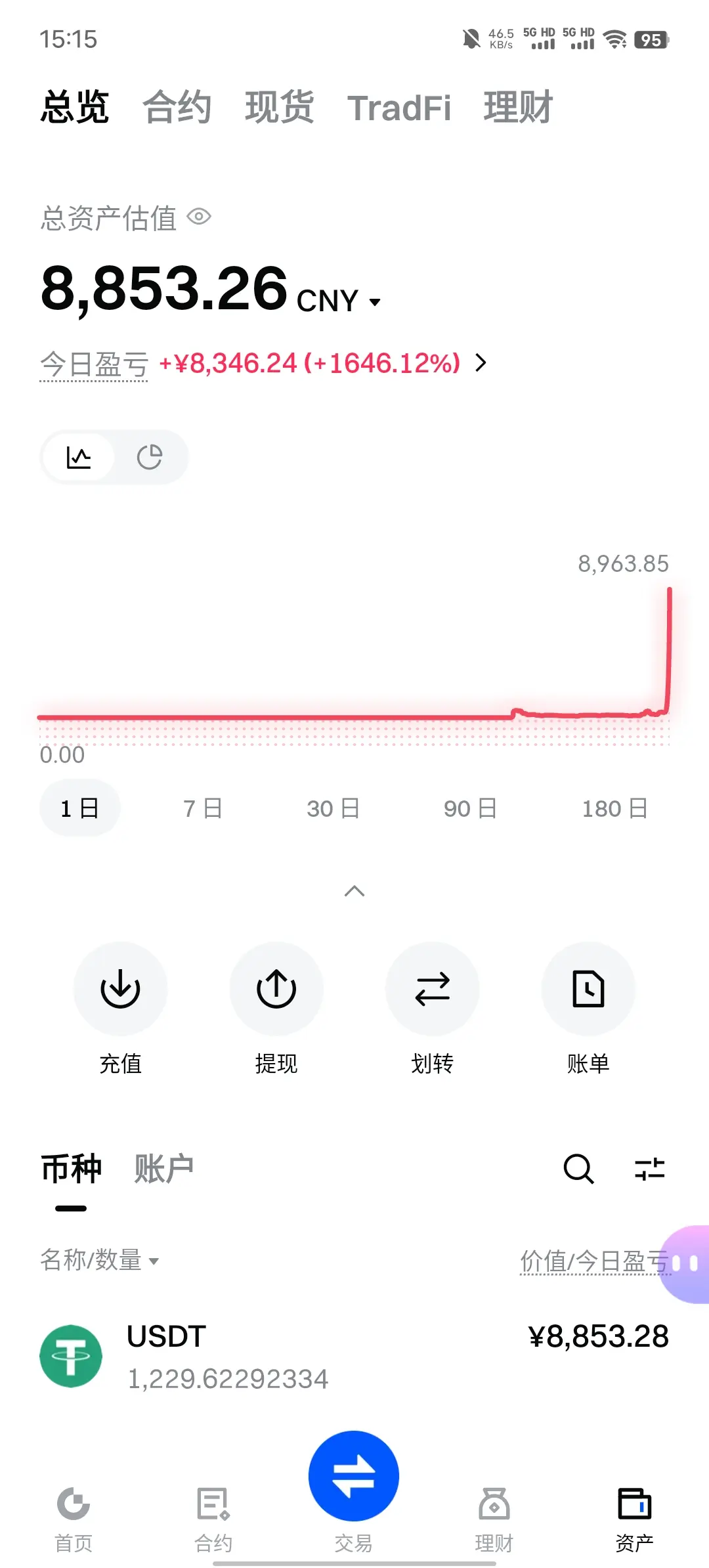The image size is (709, 1568).
Task: Select the 7 日 chart range
Action: (202, 808)
